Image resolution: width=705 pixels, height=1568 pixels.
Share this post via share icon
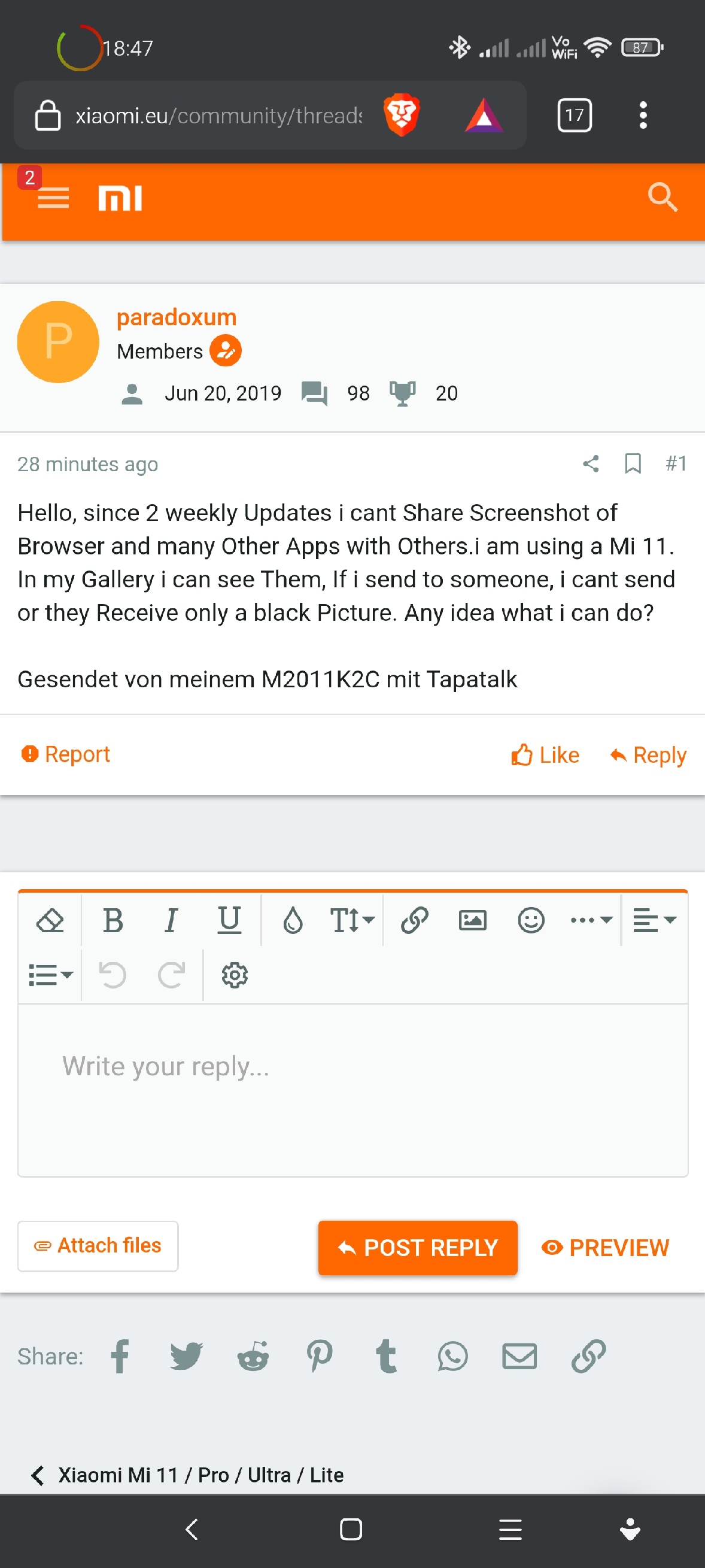pos(591,463)
